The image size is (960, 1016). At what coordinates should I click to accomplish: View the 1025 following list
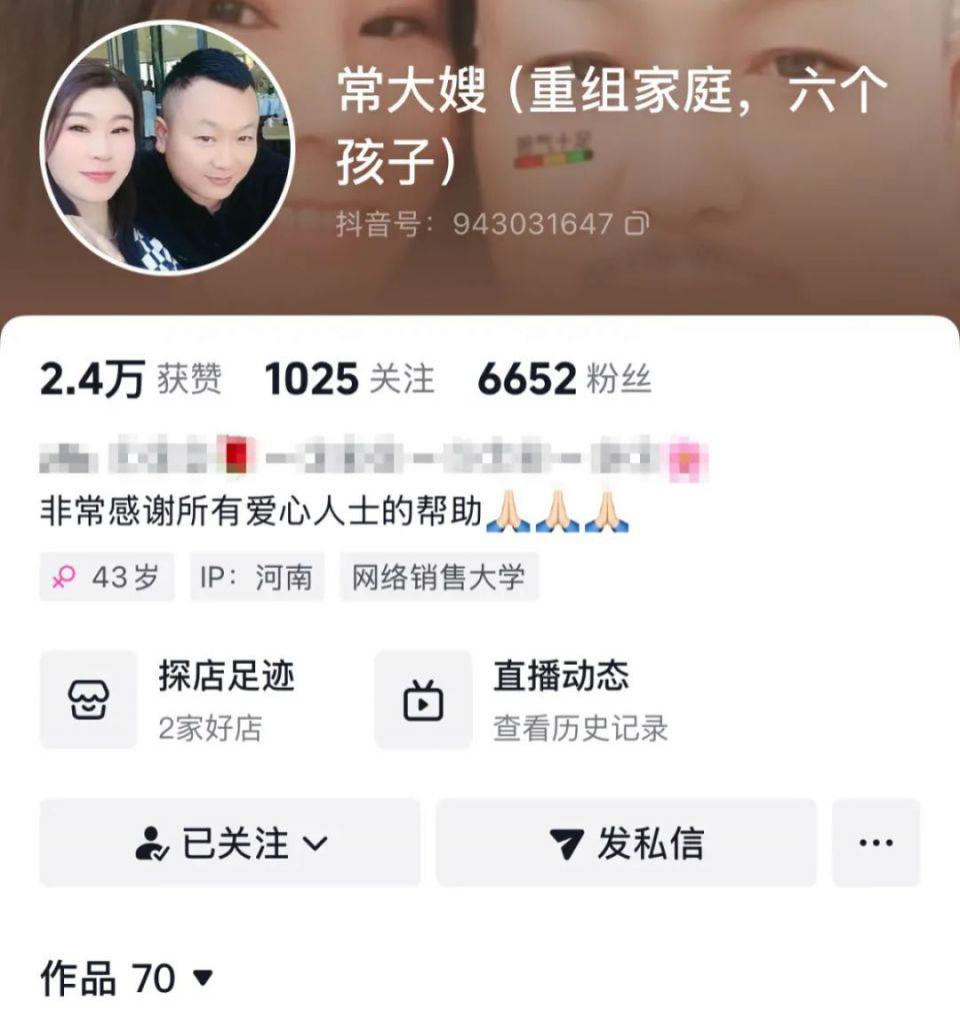tap(349, 379)
